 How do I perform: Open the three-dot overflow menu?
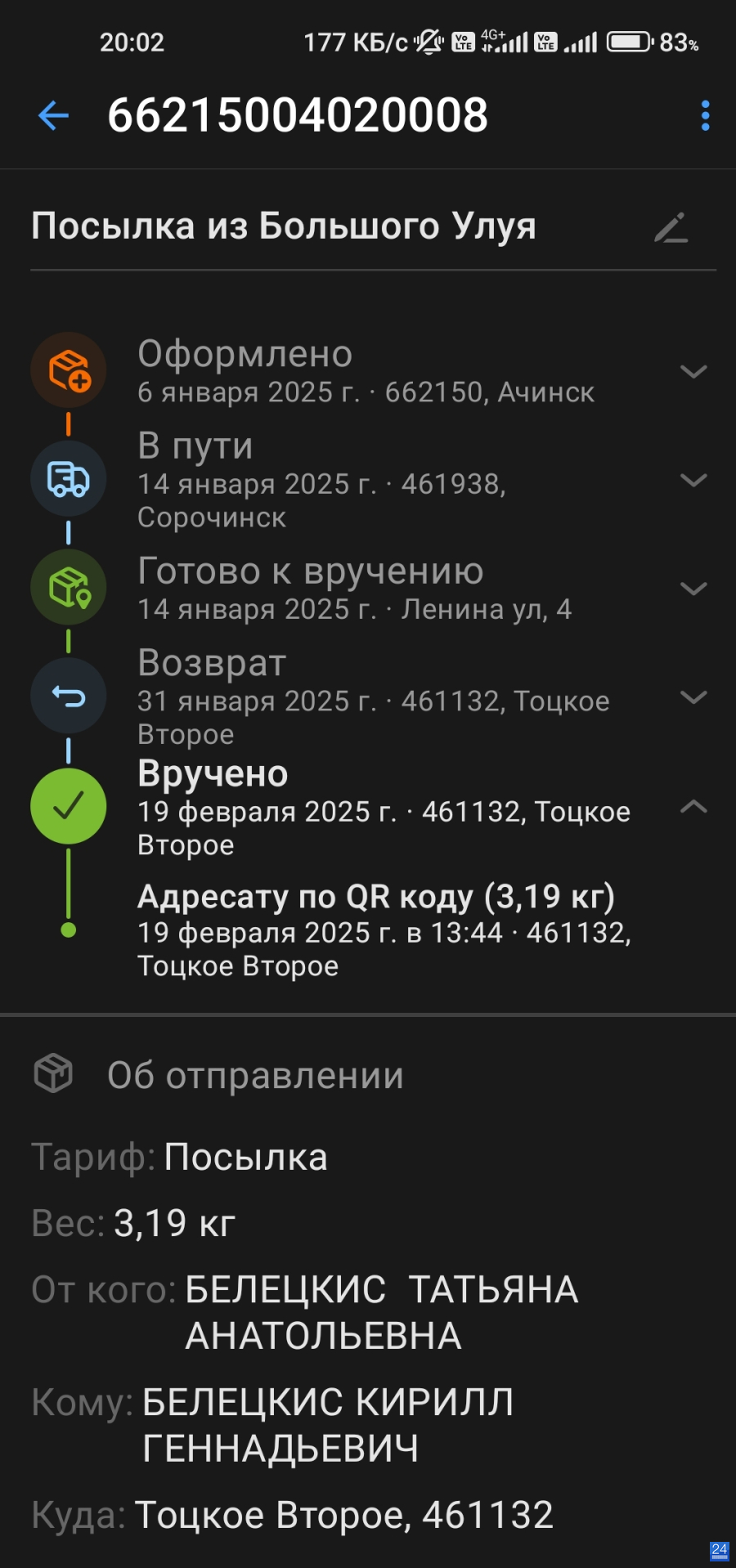tap(705, 115)
